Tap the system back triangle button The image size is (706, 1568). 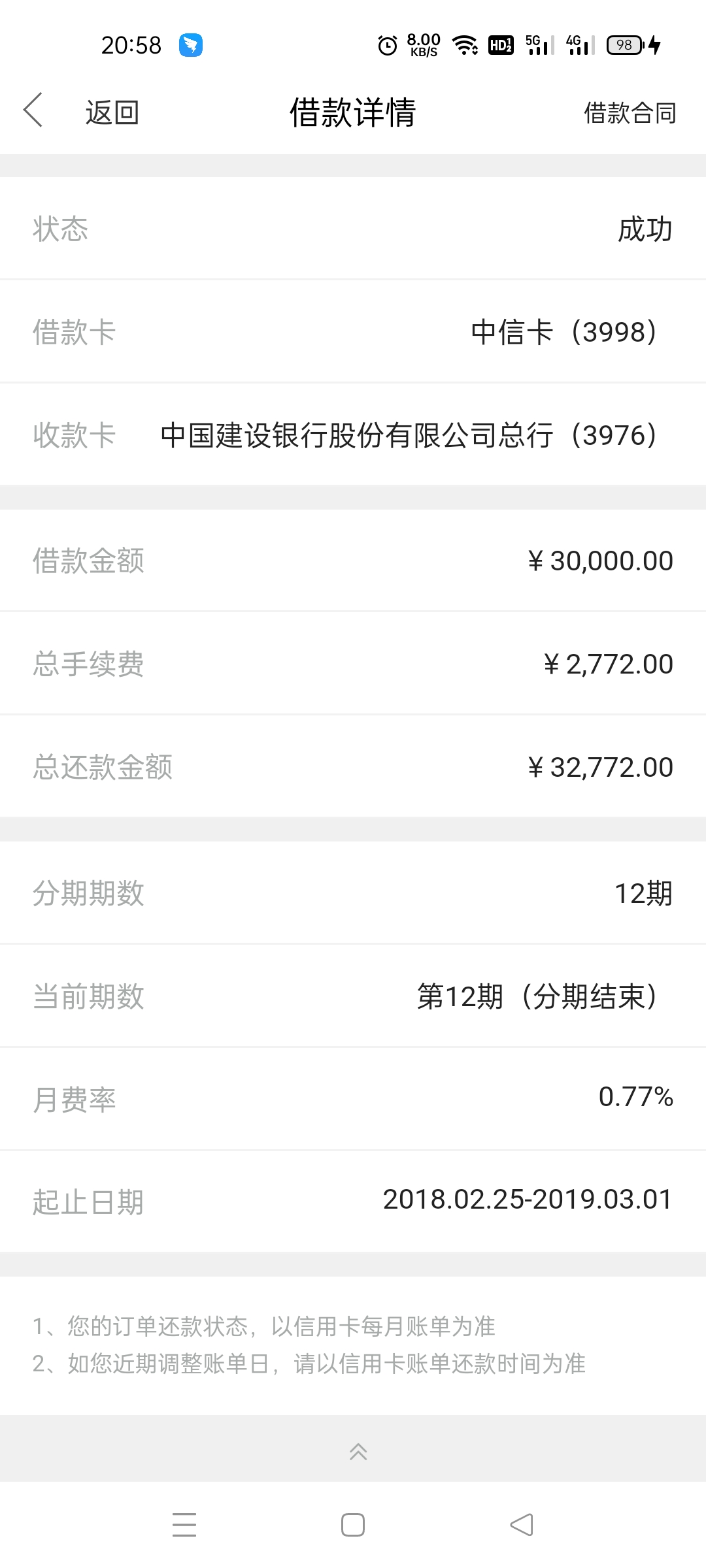[x=521, y=1524]
